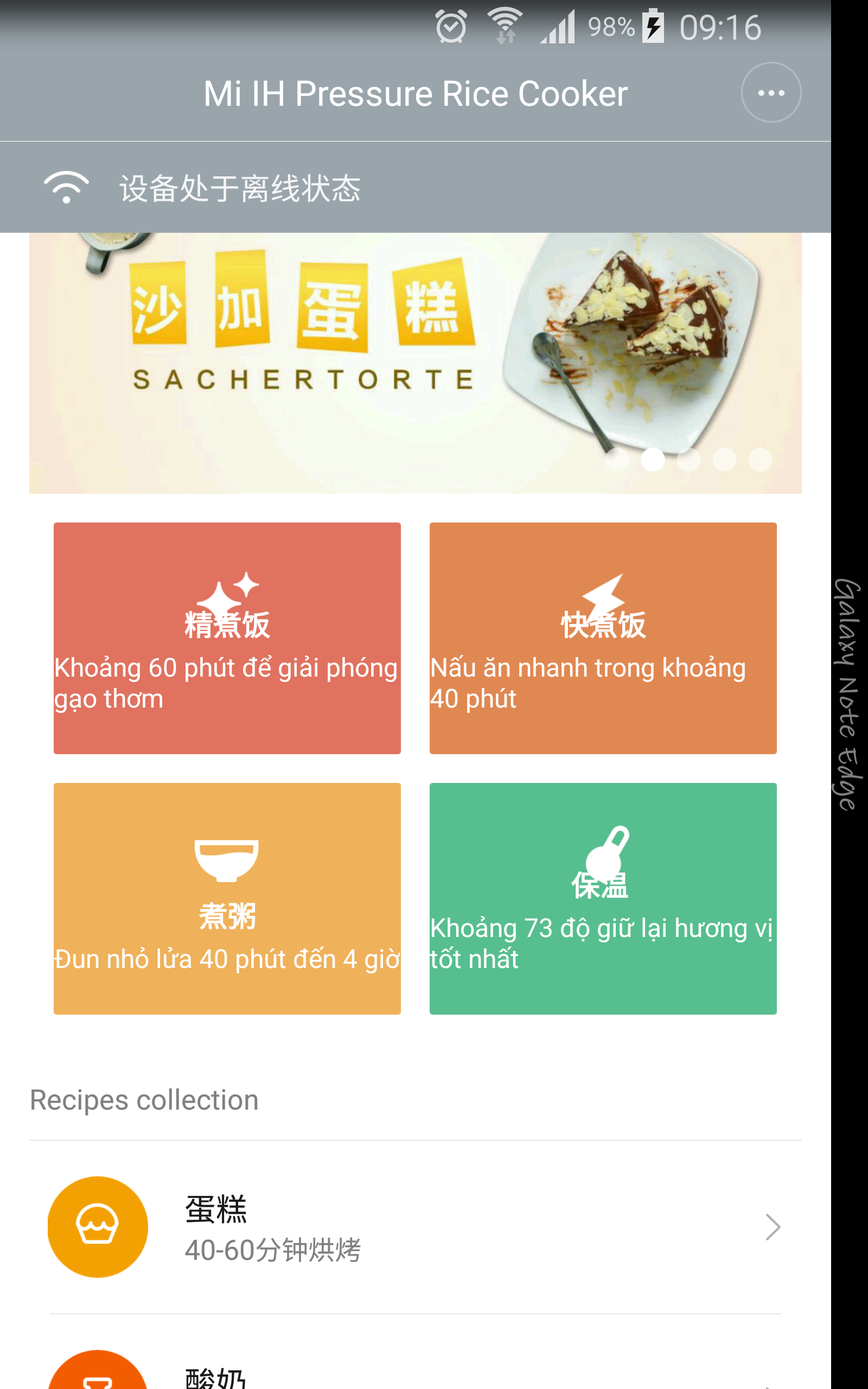Tap the offline device status bar
This screenshot has height=1389, width=868.
coord(414,187)
